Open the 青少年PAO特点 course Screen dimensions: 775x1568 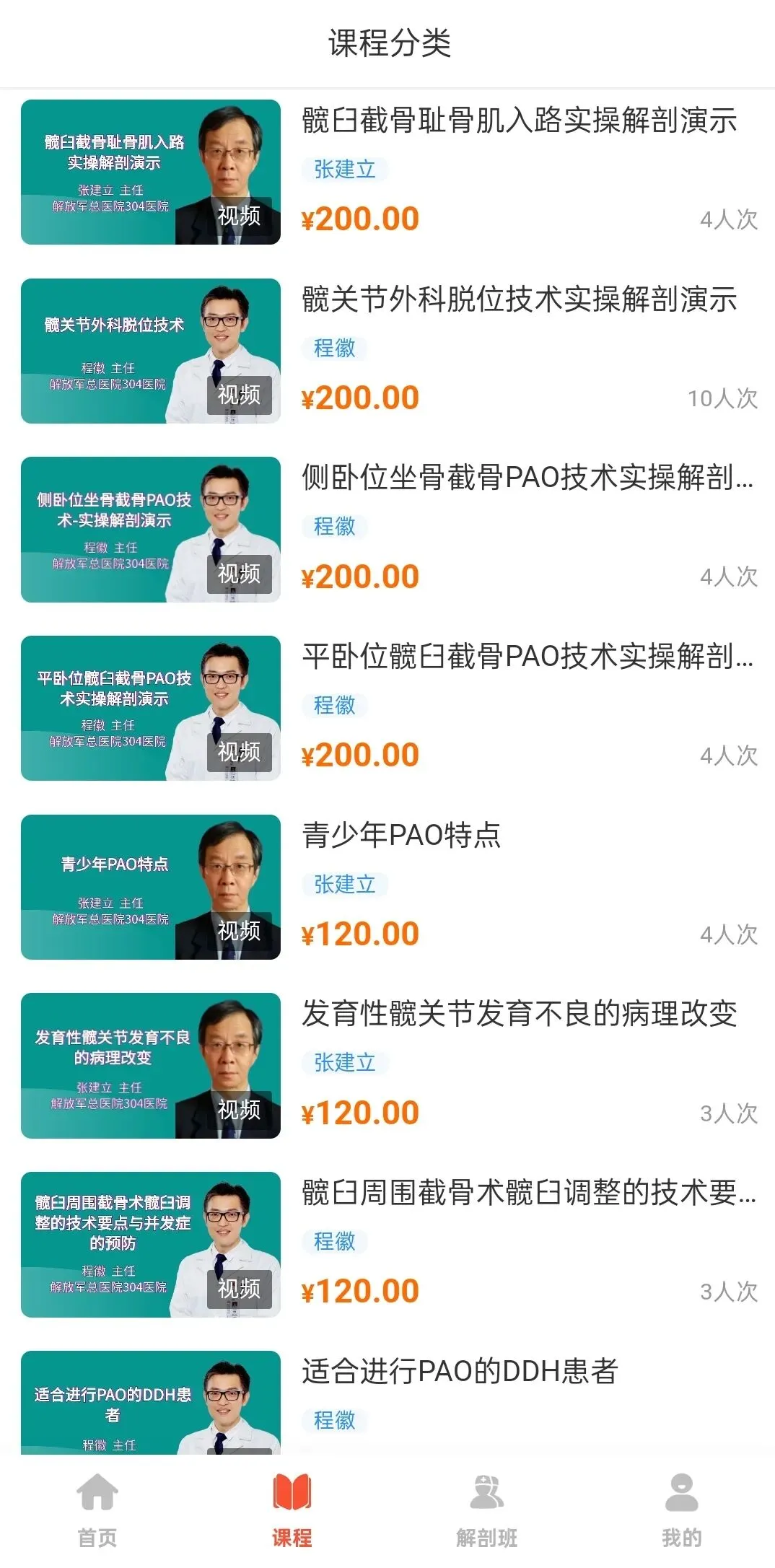click(401, 836)
